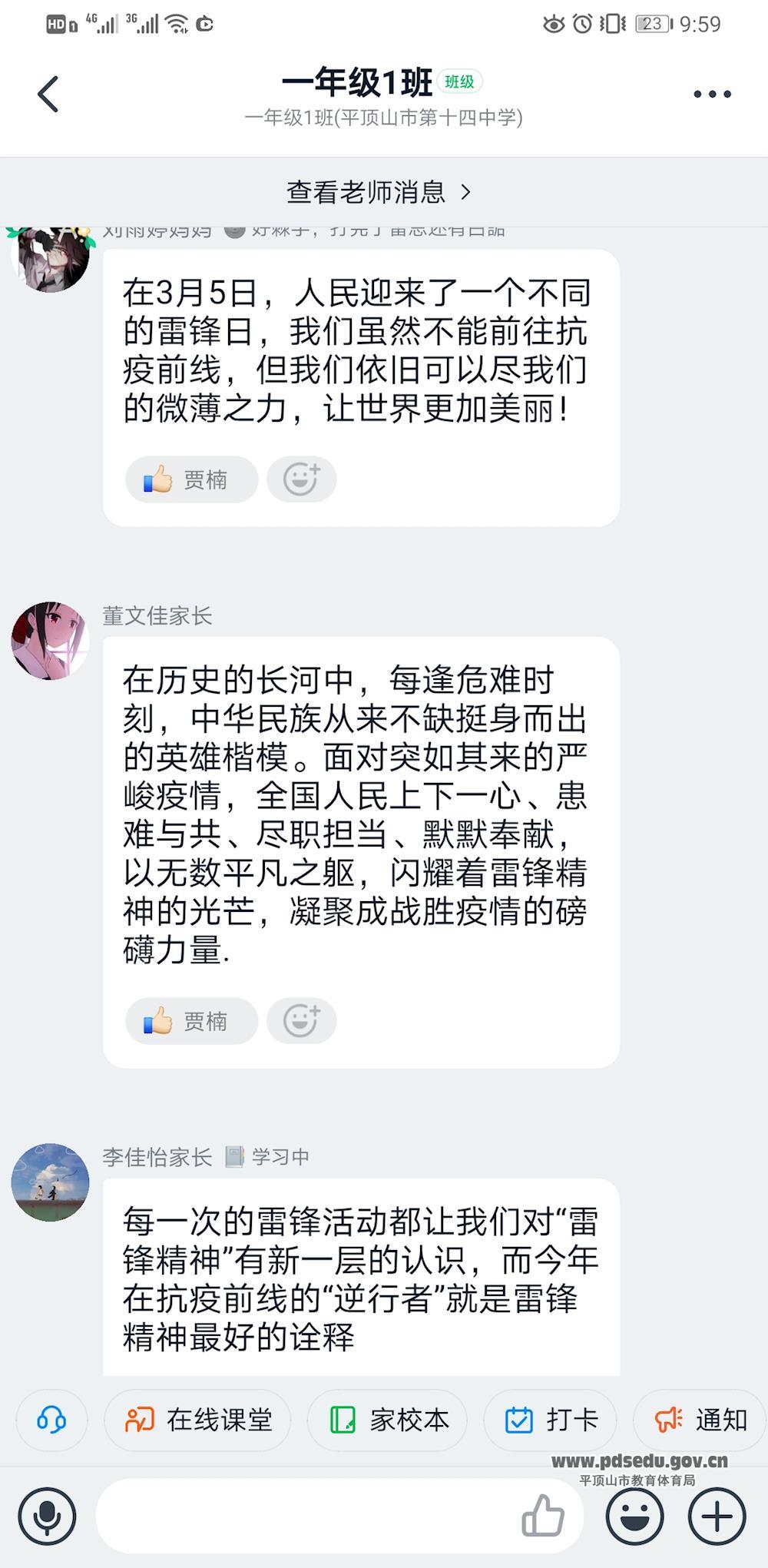The image size is (768, 1568).
Task: Open the three-dot overflow menu
Action: [712, 94]
